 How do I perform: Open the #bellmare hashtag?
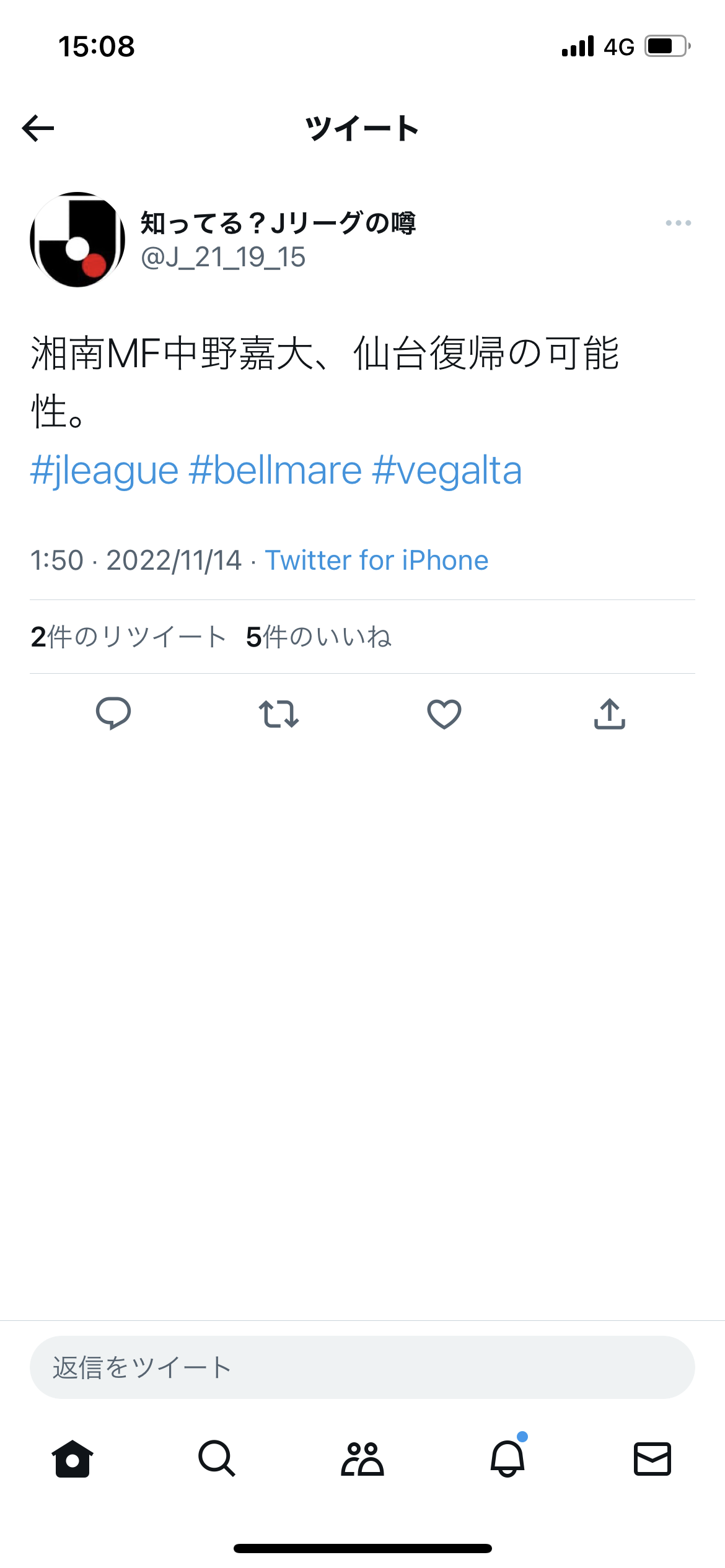(275, 471)
